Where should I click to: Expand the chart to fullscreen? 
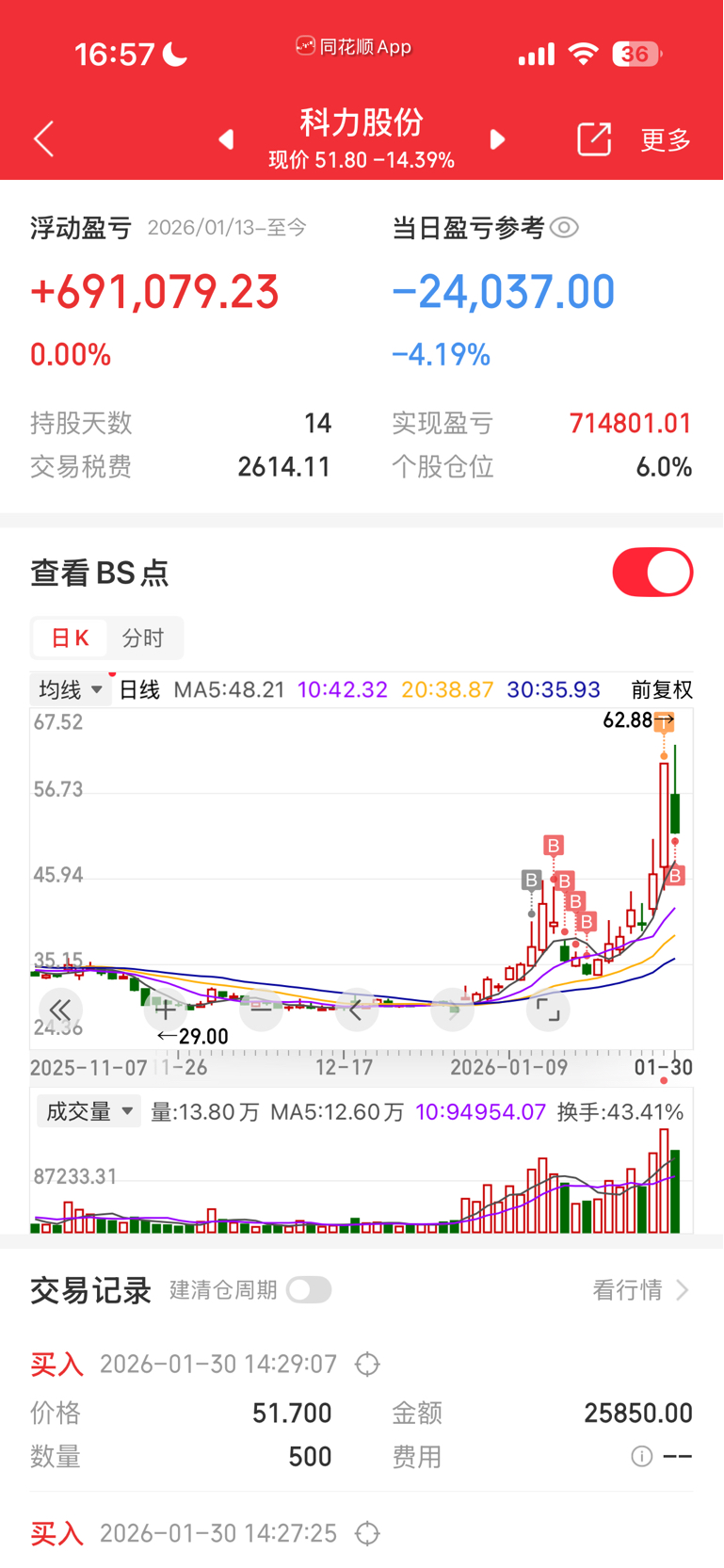(x=548, y=1010)
